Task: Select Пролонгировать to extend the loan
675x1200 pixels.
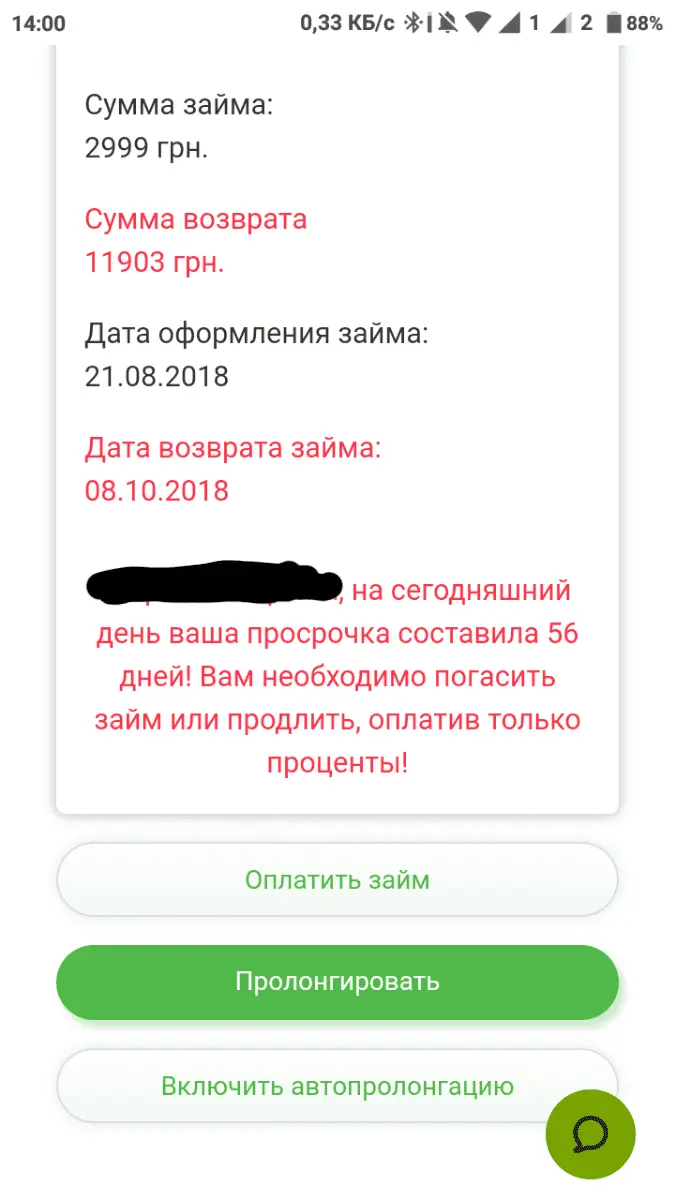Action: pos(337,981)
